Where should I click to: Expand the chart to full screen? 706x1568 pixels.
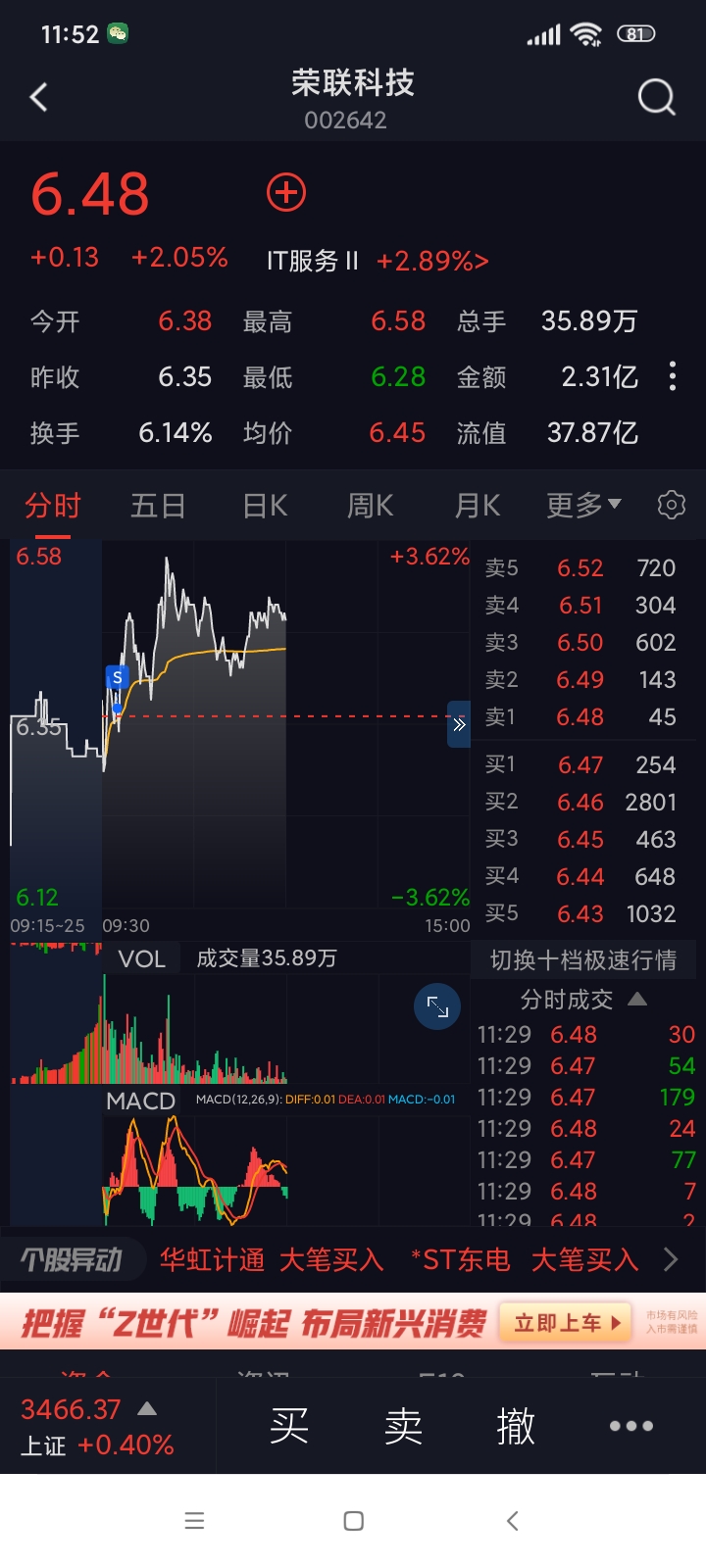click(x=437, y=1007)
